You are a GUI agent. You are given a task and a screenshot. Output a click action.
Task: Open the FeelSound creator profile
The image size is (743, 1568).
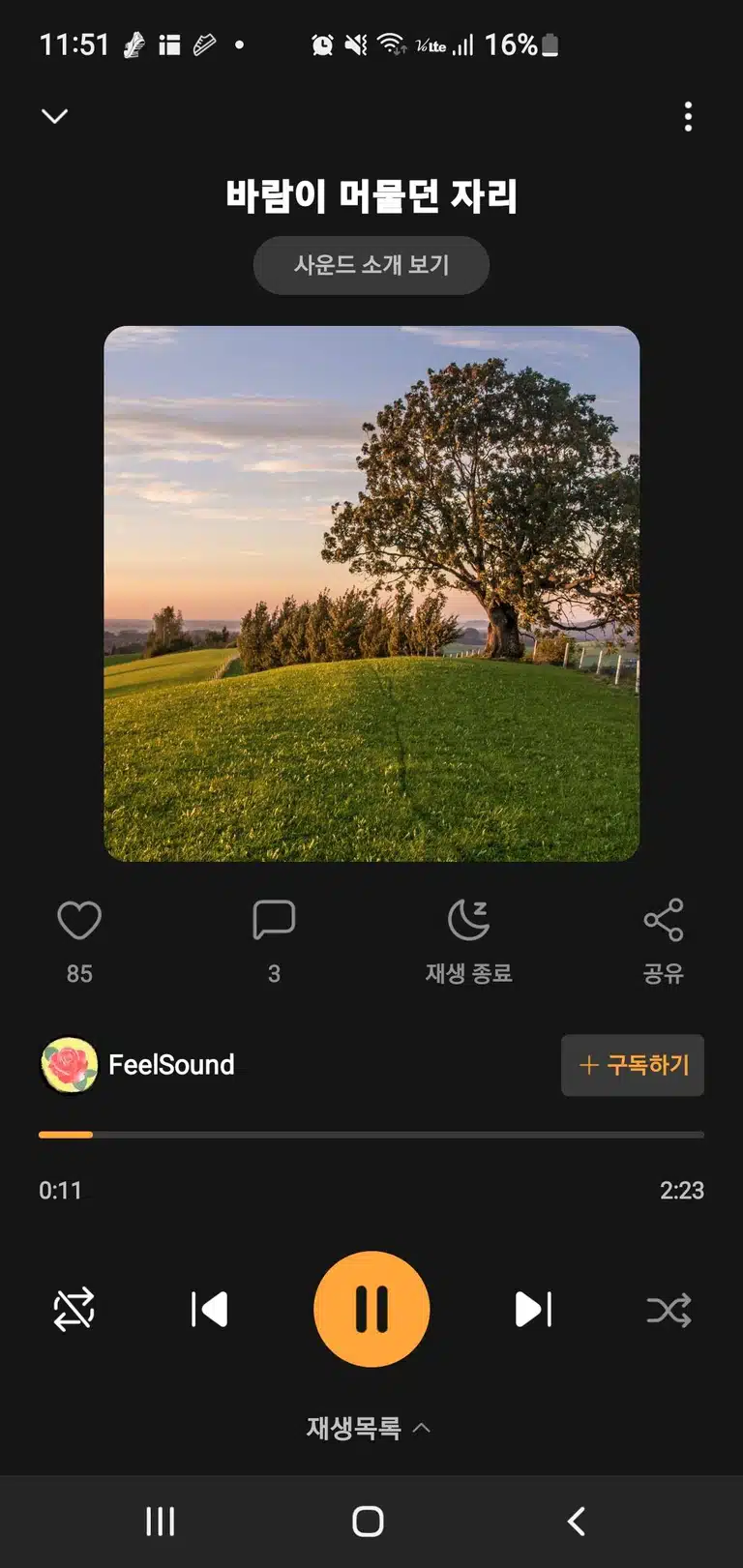(x=137, y=1065)
